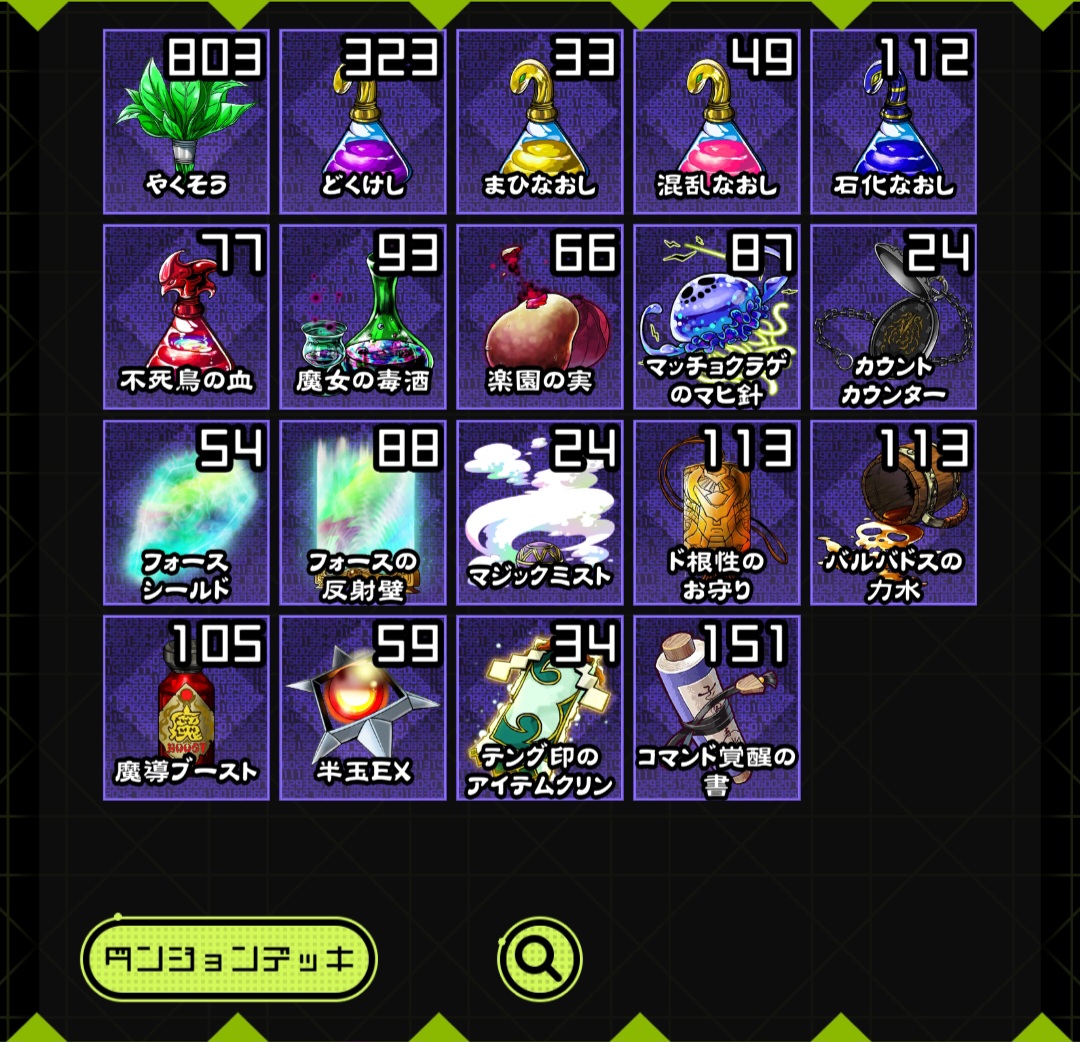Tap the まひなおし potion tile

(x=540, y=122)
